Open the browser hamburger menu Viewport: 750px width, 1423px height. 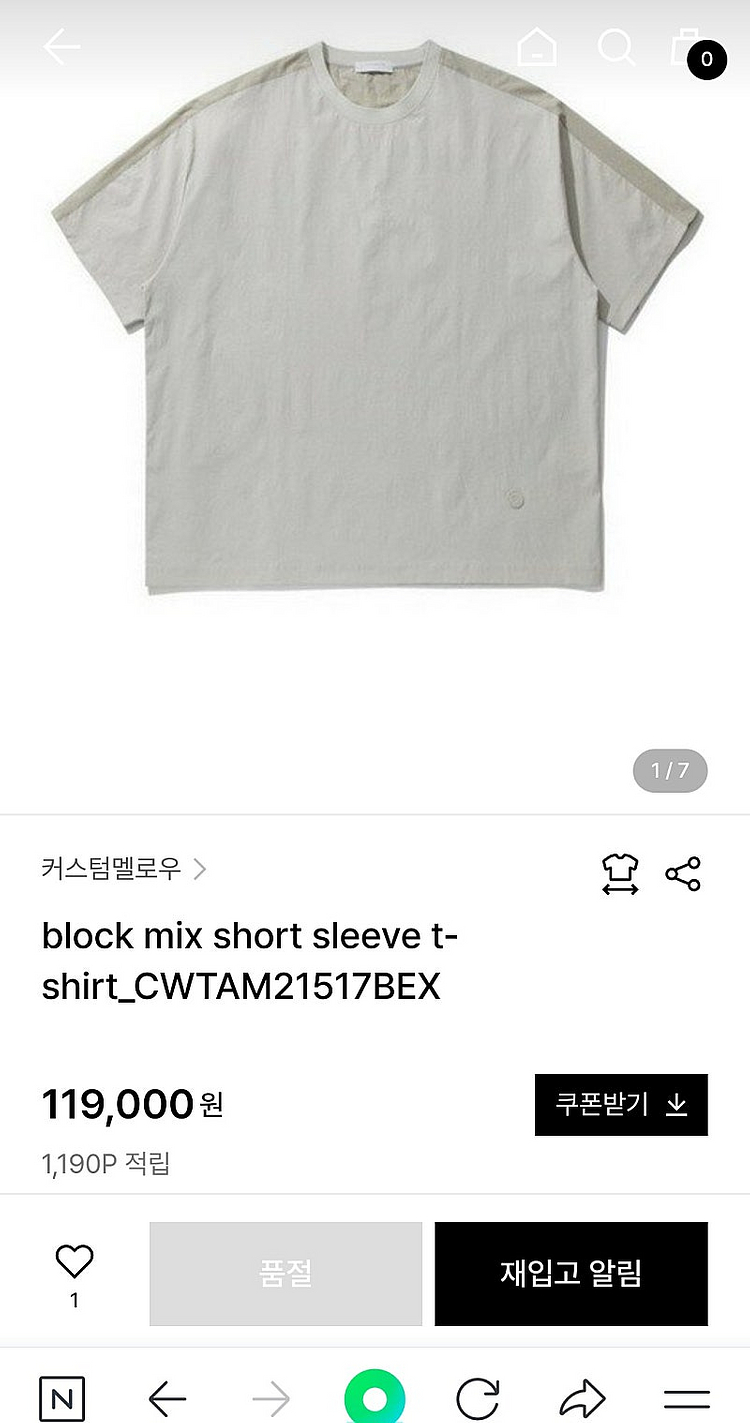(687, 1399)
